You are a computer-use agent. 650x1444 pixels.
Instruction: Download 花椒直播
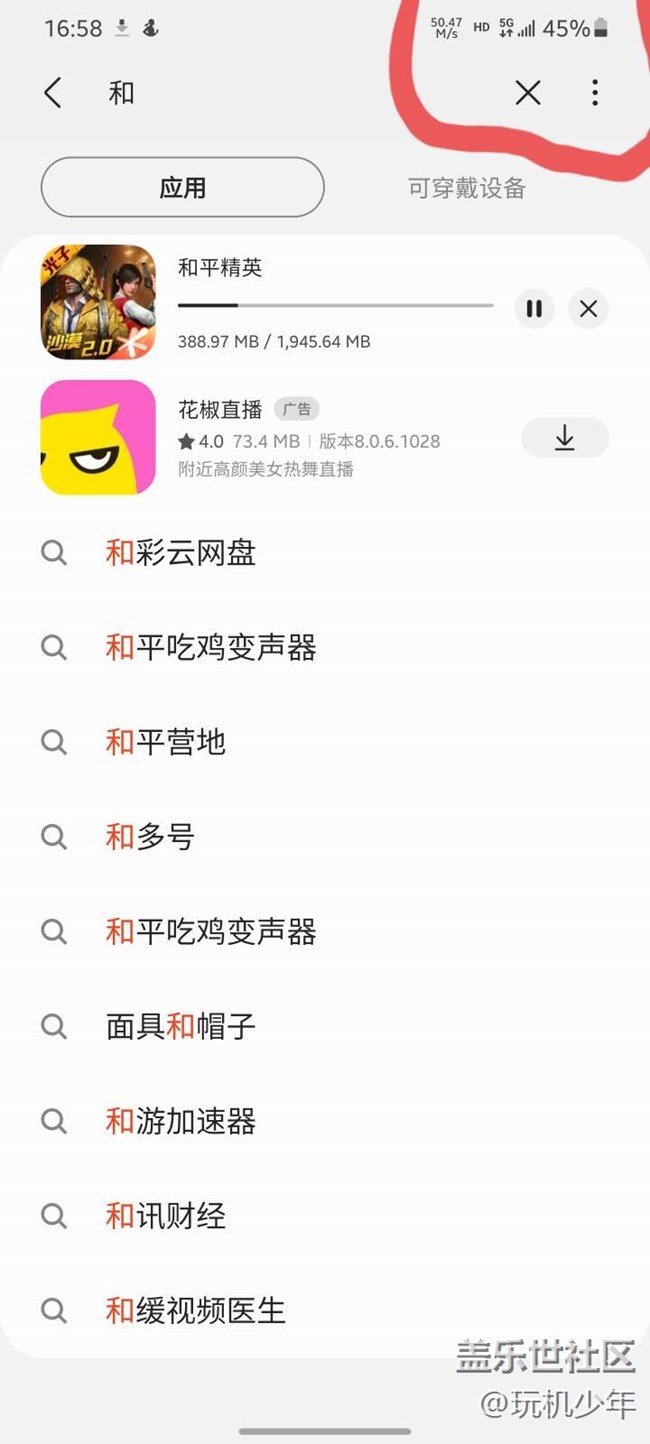565,437
